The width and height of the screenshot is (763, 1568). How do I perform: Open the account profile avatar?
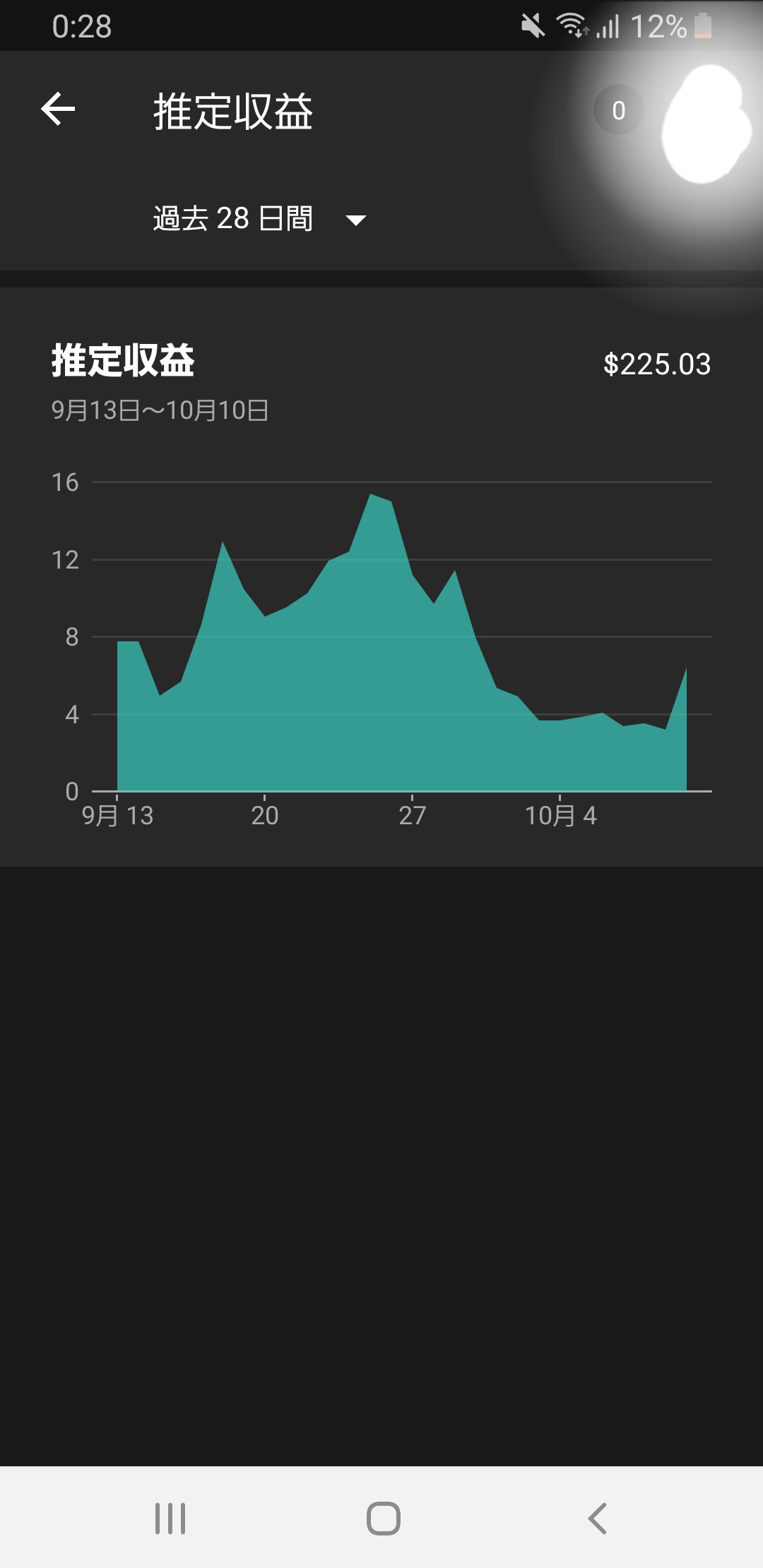pos(706,124)
